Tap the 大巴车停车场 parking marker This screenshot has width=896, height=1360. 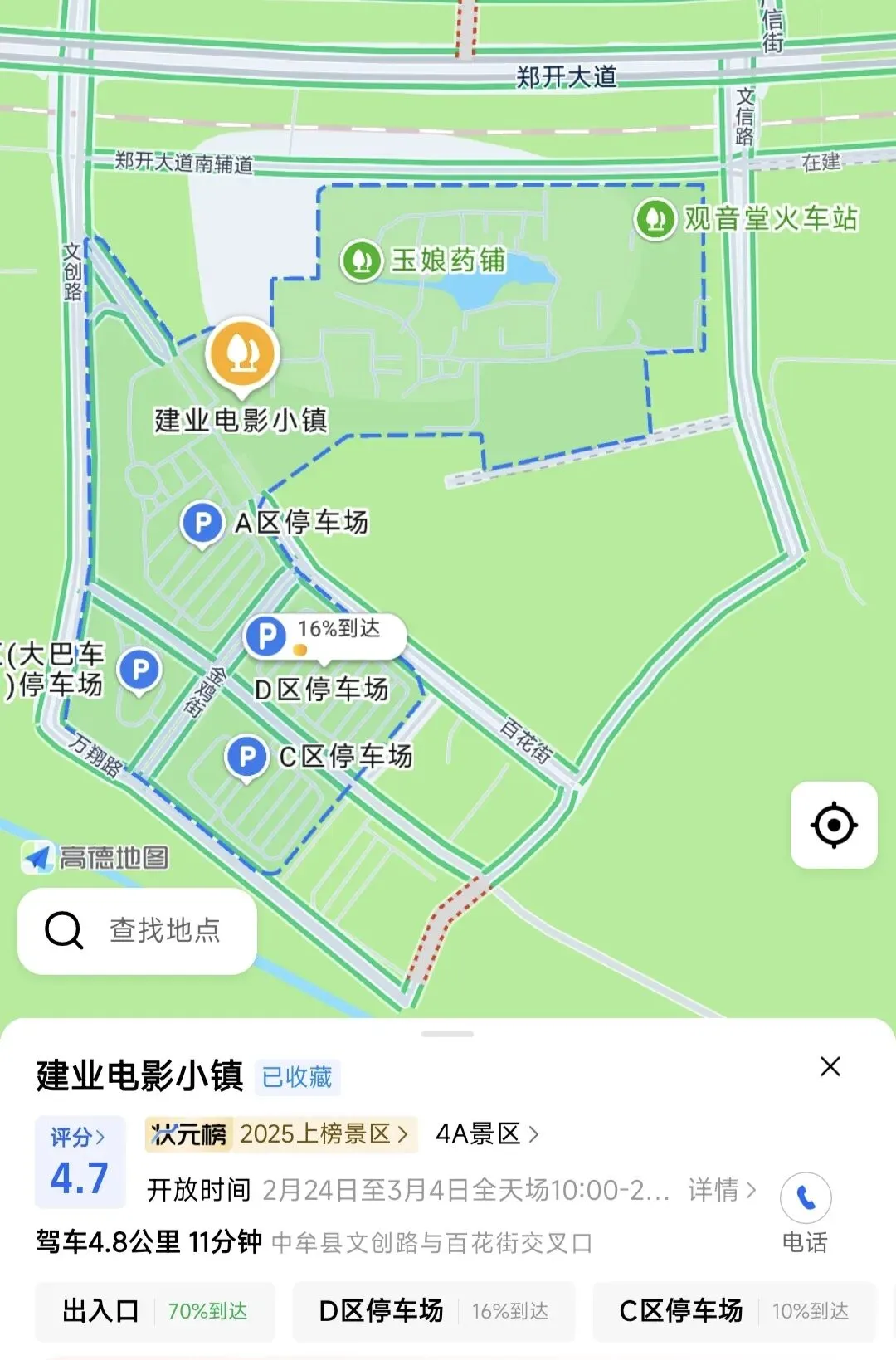click(x=139, y=670)
